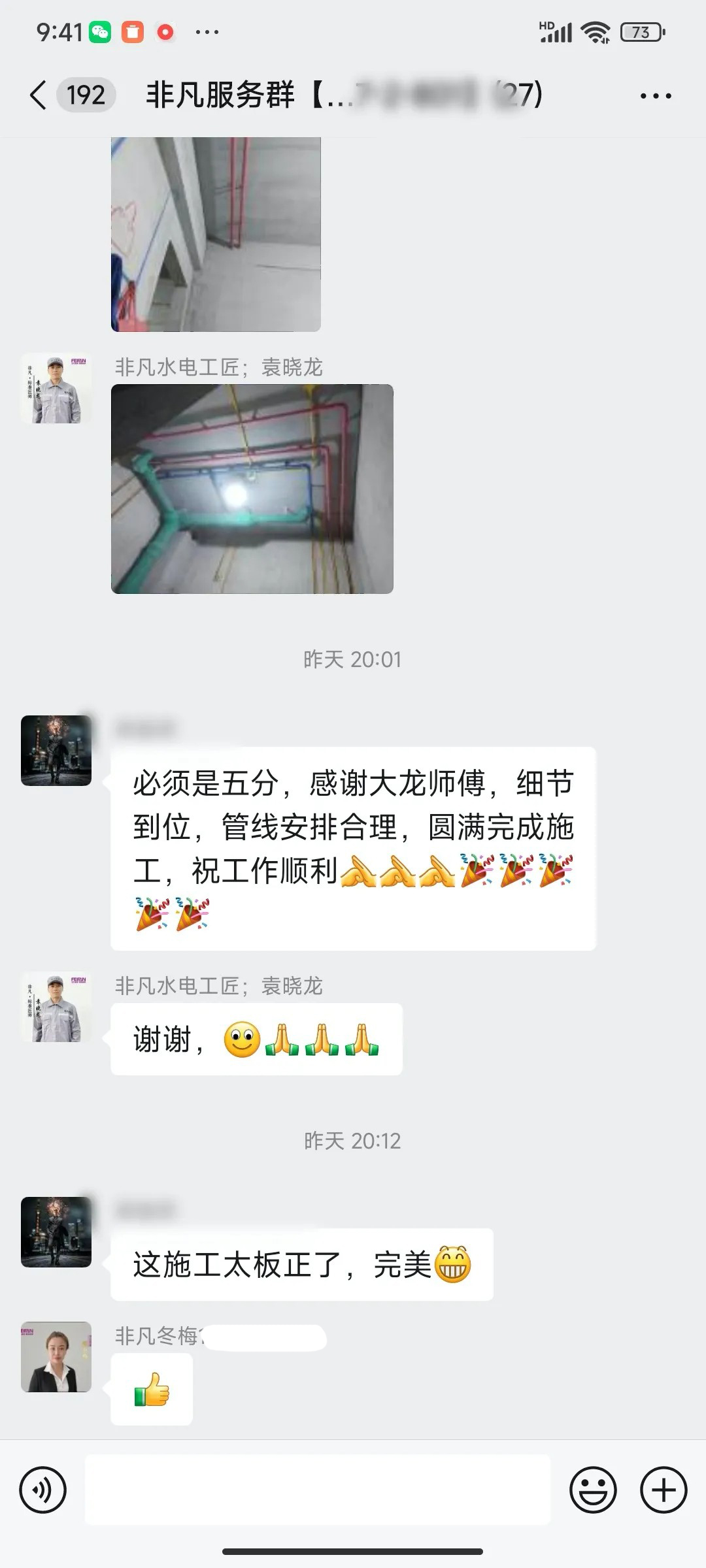Viewport: 706px width, 1568px height.
Task: Open the group chat options menu
Action: click(655, 96)
